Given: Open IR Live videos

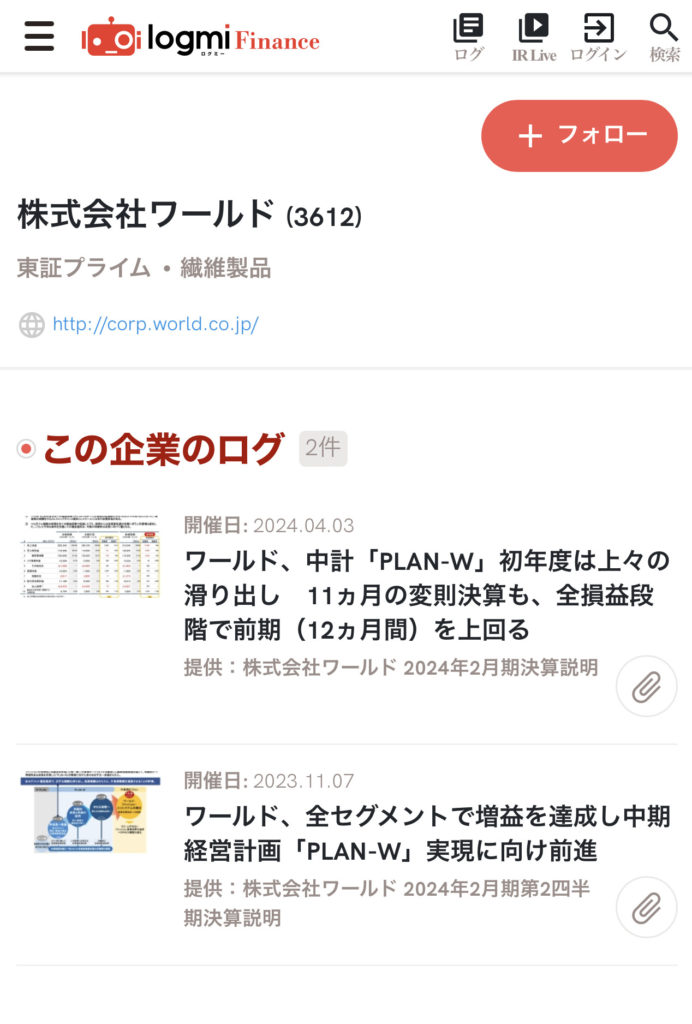Looking at the screenshot, I should tap(533, 38).
